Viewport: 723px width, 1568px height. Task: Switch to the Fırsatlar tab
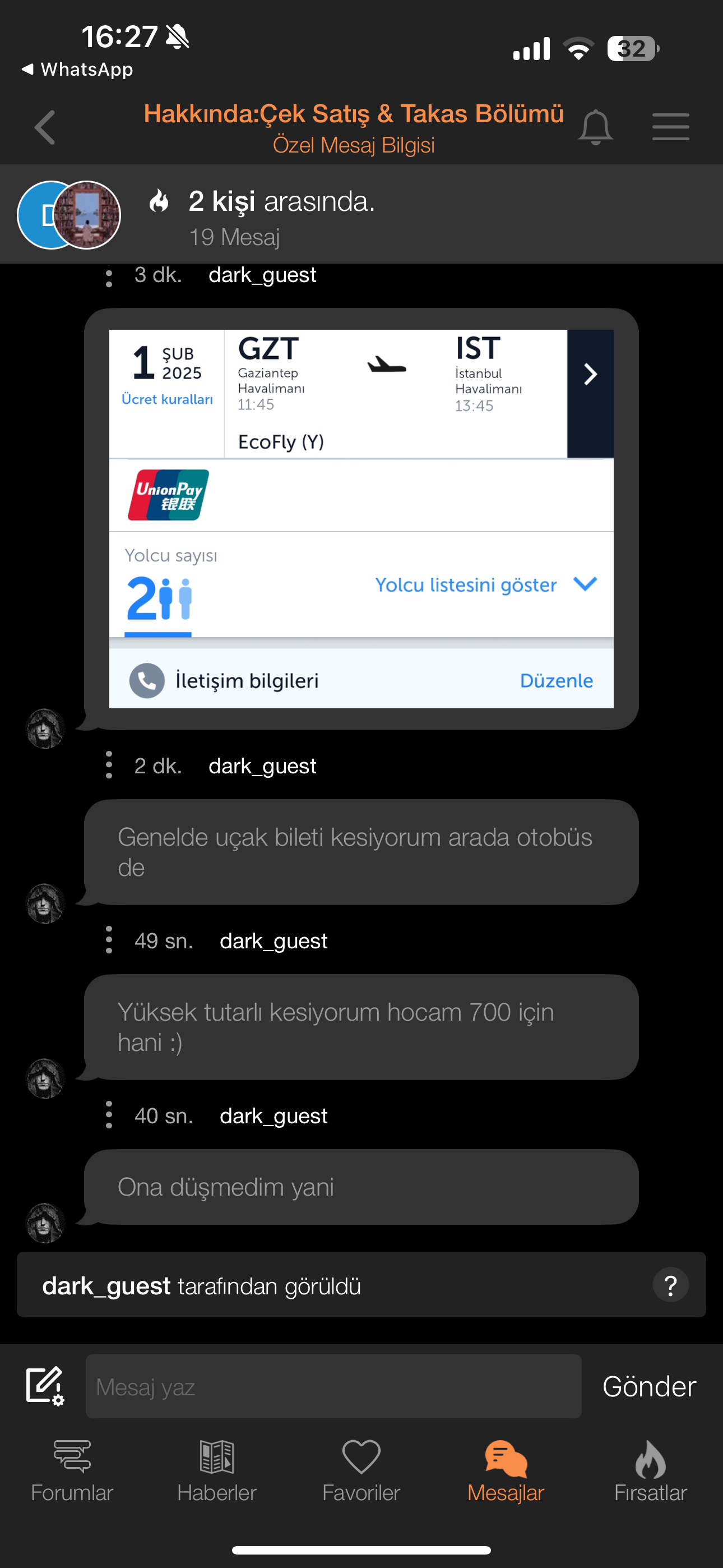point(651,1471)
